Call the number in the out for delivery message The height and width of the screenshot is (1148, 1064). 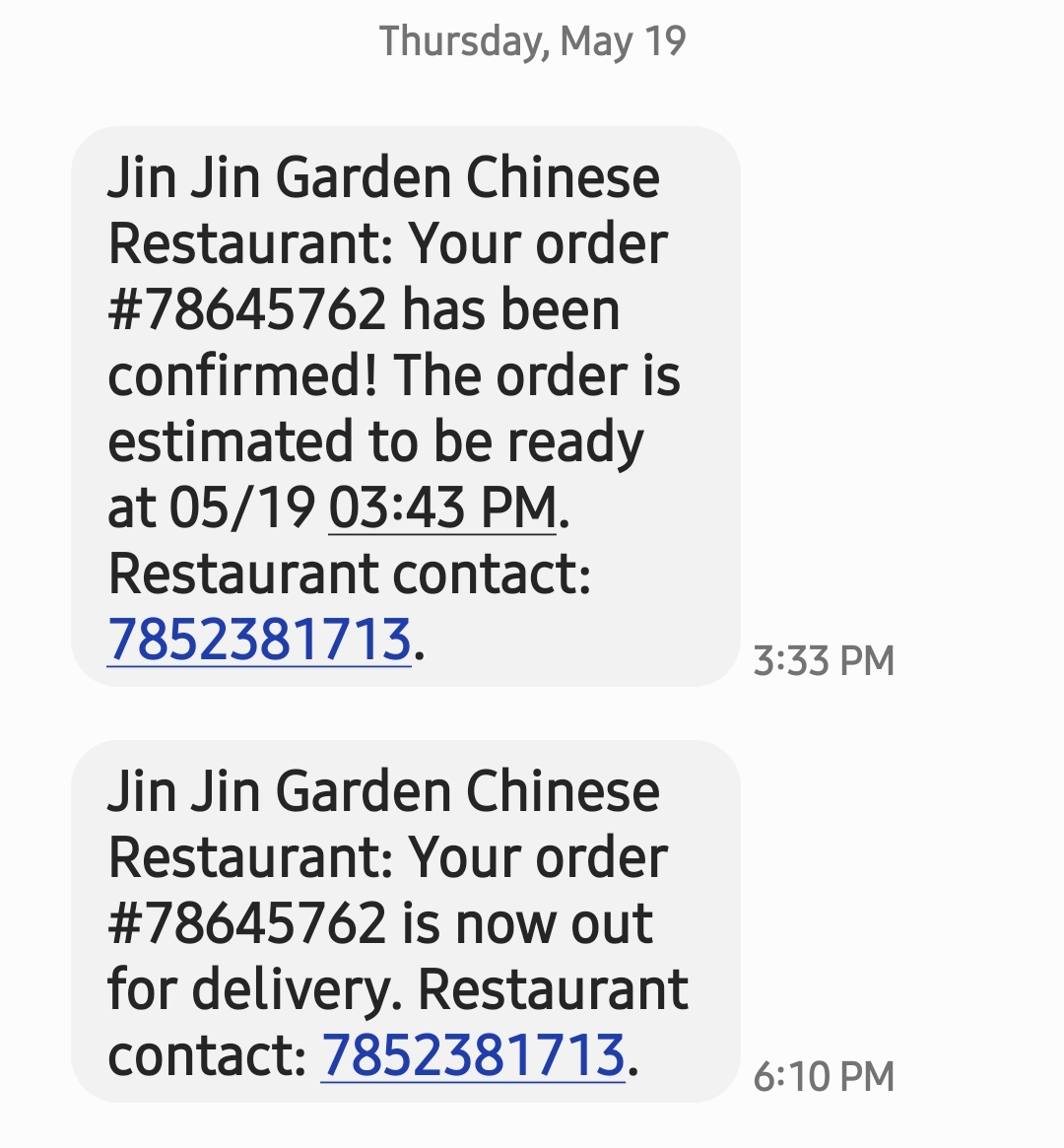(473, 1055)
